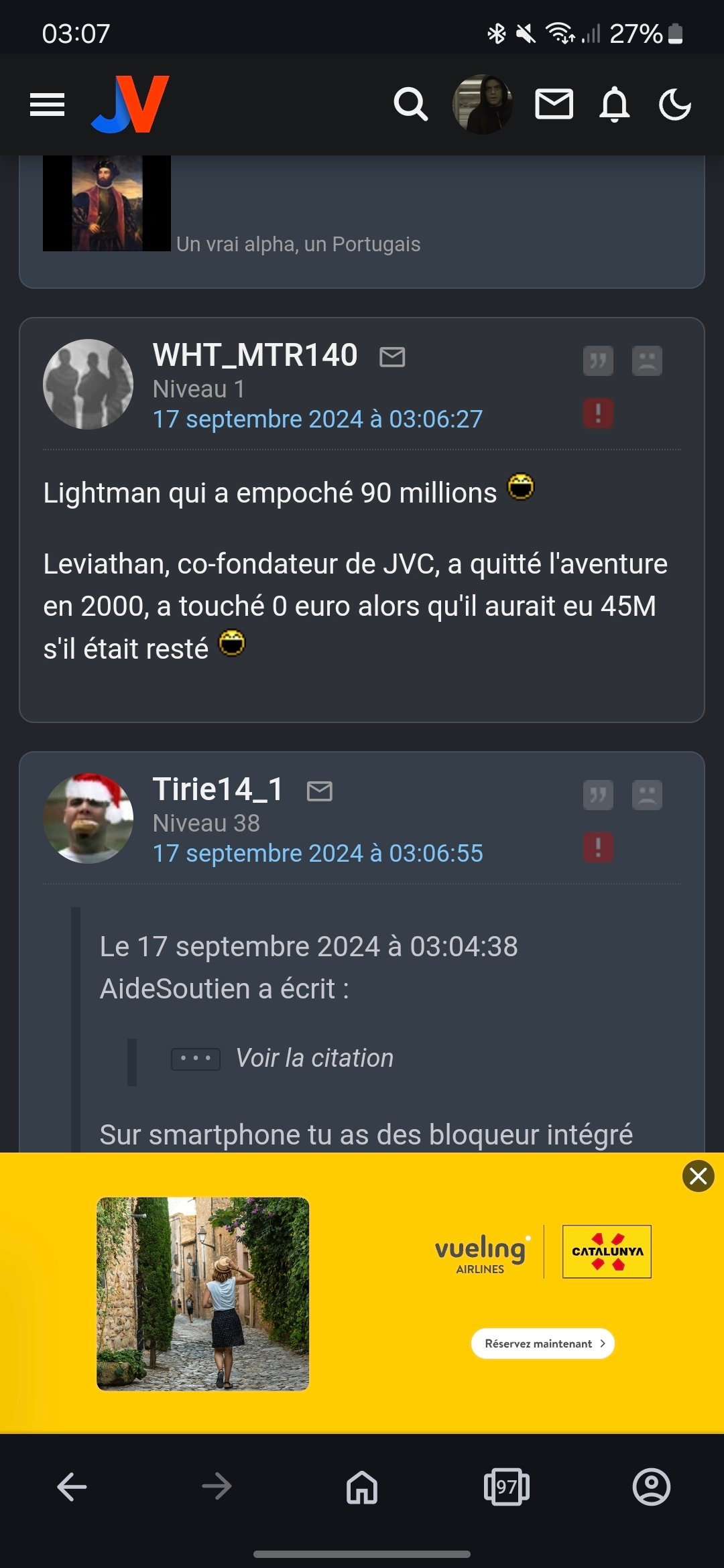Tap "Réservez maintenant" in the ad

click(x=543, y=1344)
